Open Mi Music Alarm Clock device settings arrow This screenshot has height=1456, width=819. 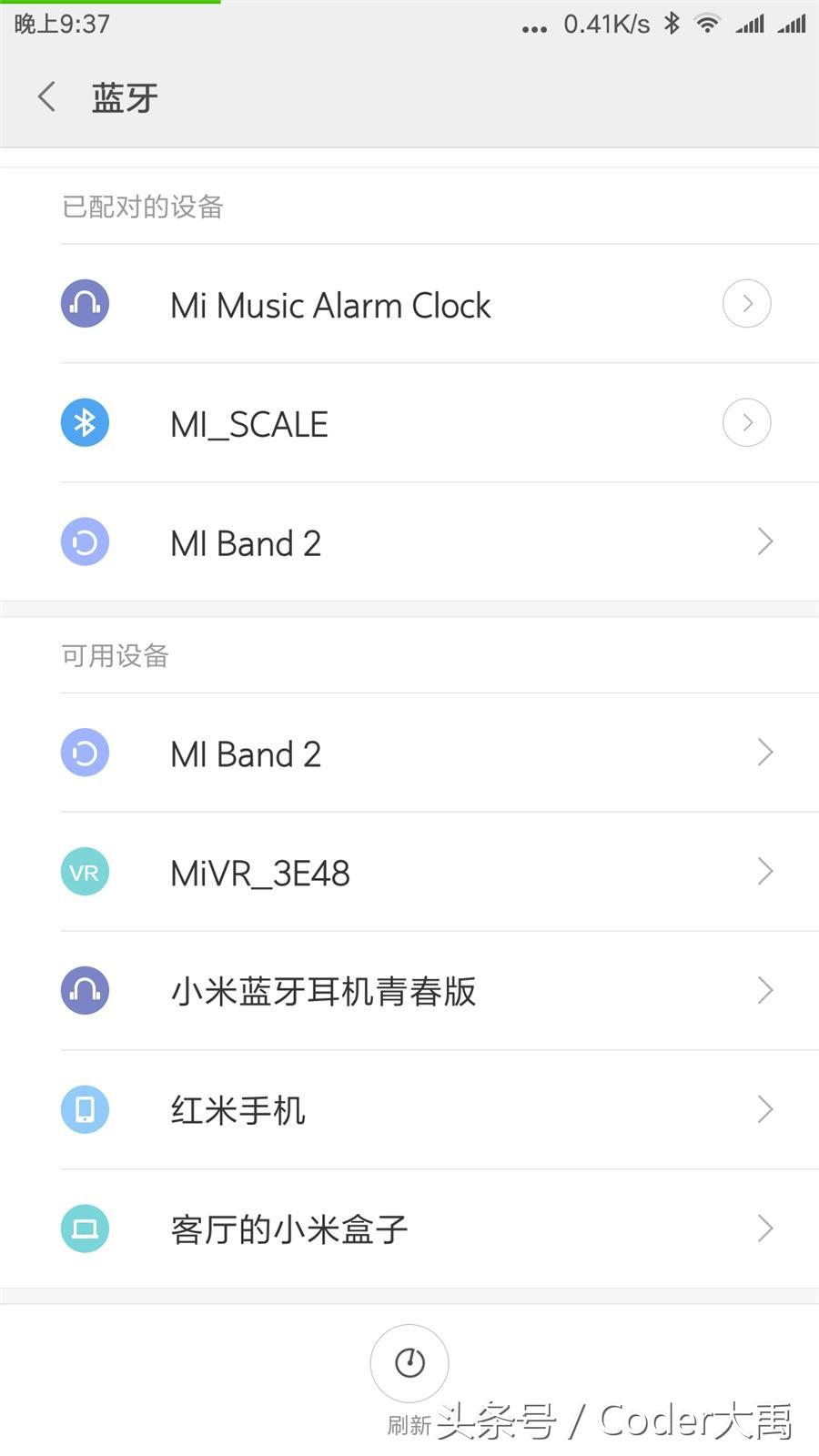coord(746,303)
